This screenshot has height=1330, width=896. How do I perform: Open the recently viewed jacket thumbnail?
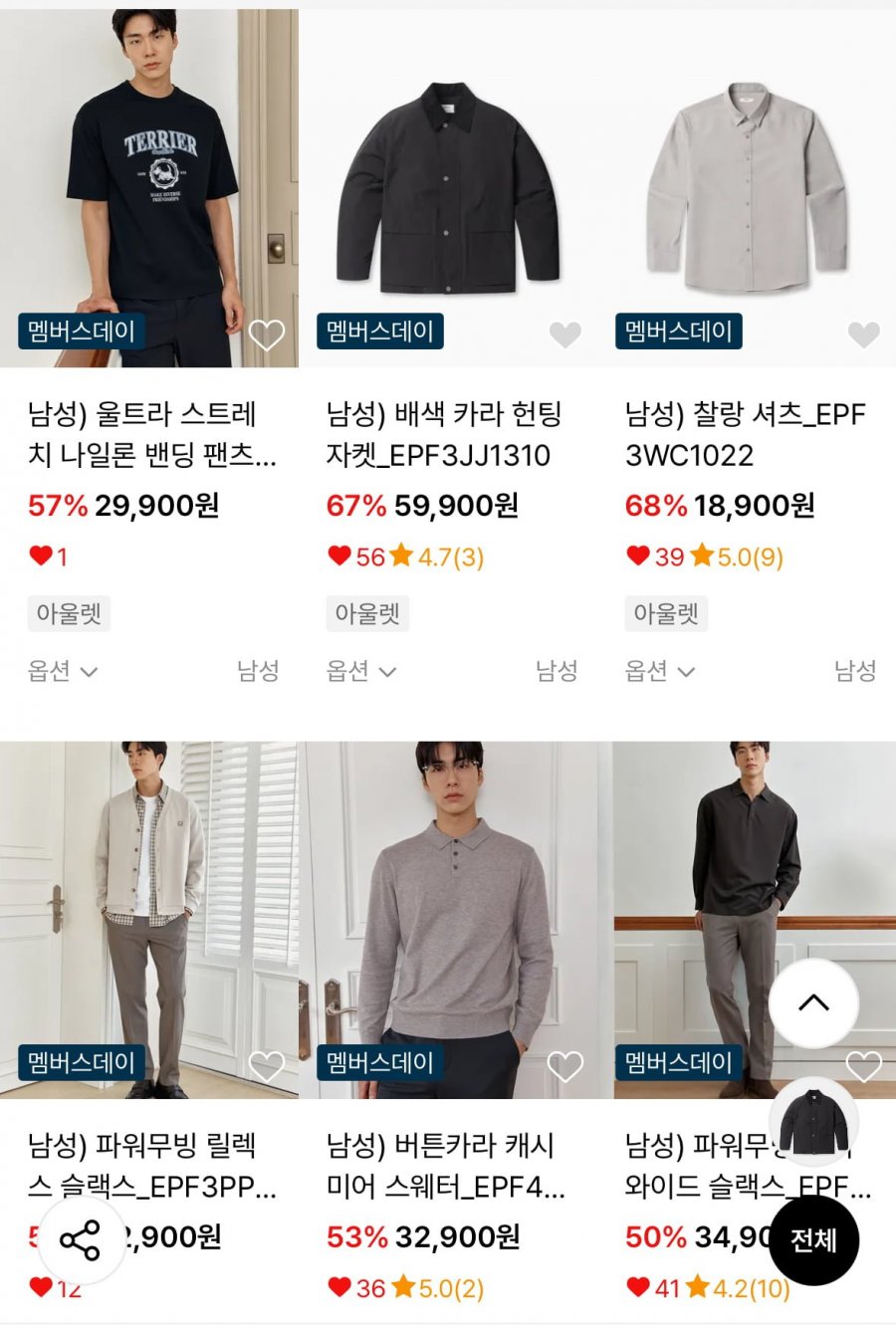tap(813, 1121)
